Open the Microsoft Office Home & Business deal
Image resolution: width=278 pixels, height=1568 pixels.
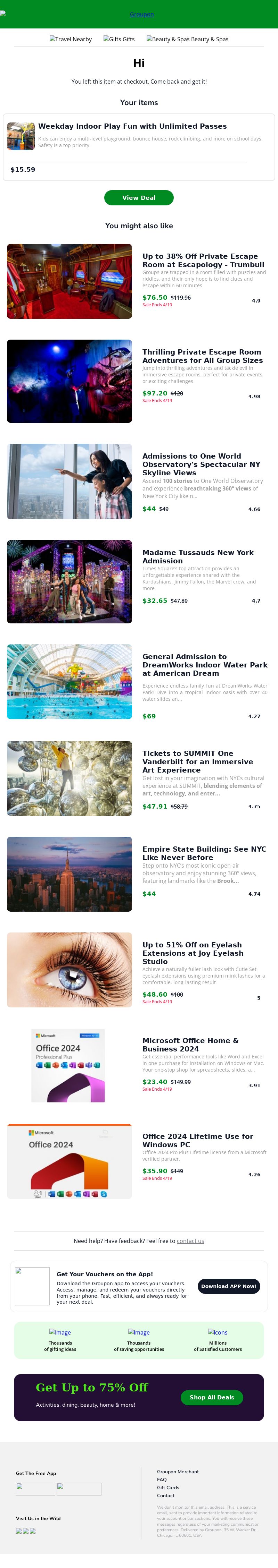click(x=190, y=1045)
